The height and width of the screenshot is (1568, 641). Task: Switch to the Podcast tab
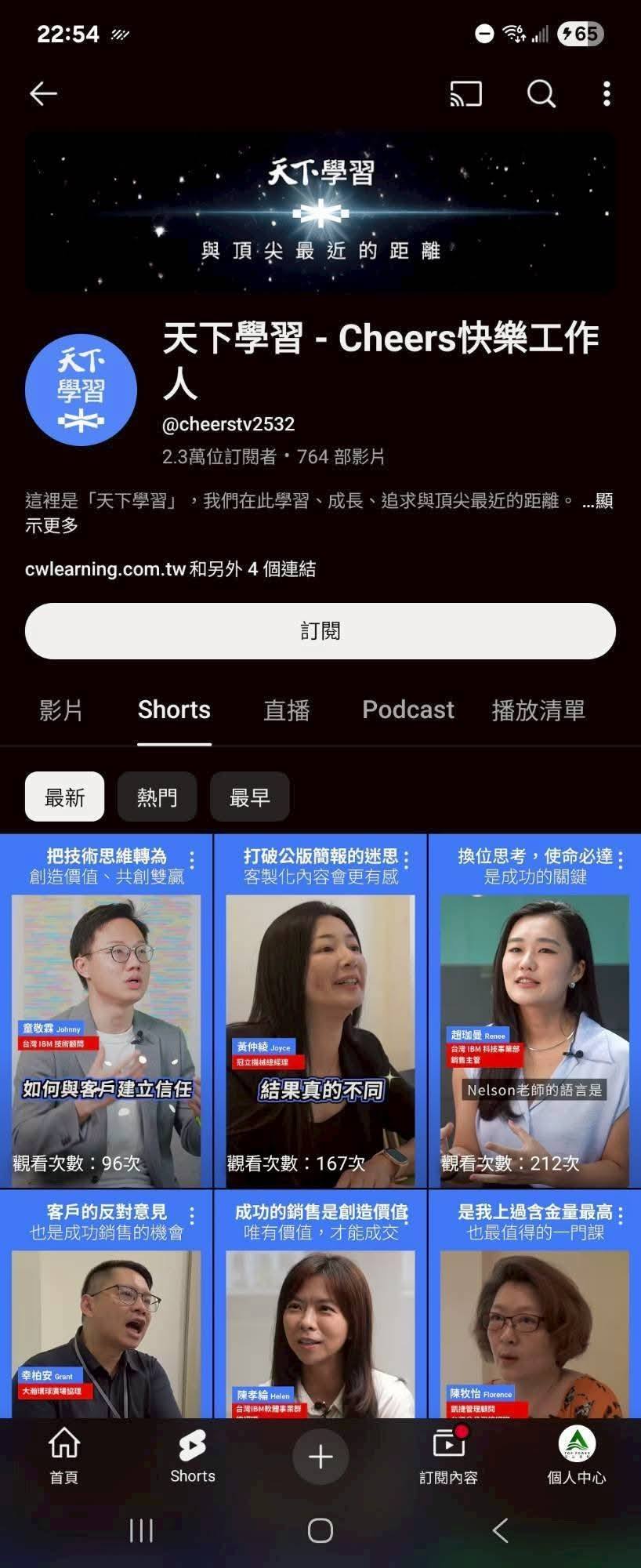[407, 710]
